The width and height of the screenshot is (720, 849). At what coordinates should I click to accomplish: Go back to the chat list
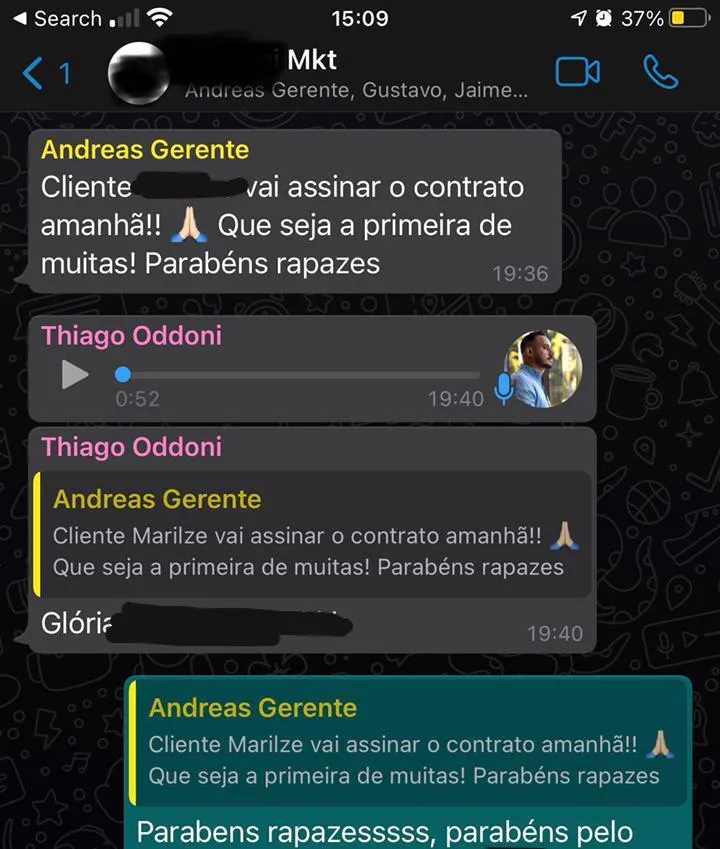tap(45, 73)
